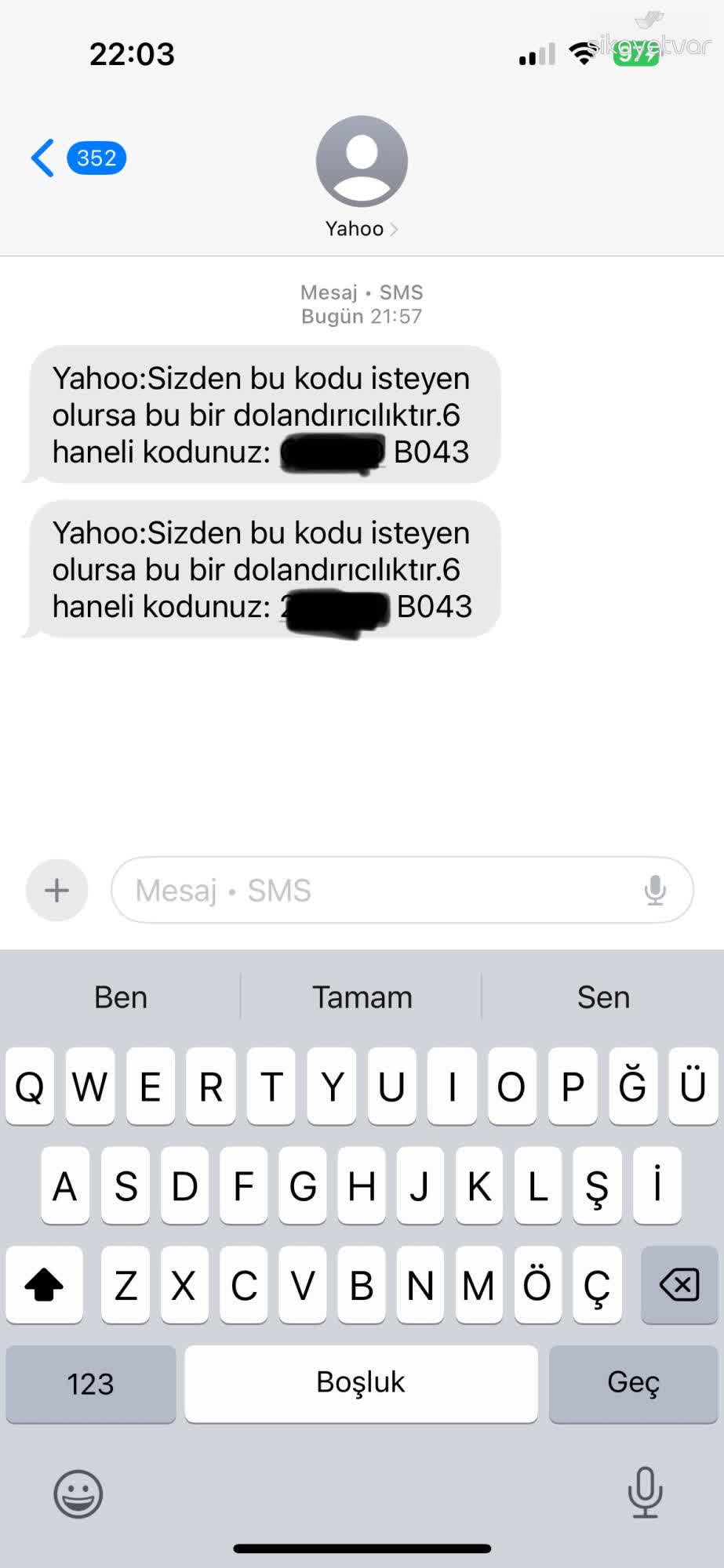Image resolution: width=724 pixels, height=1568 pixels.
Task: Select the 'Tamam' predictive text suggestion
Action: tap(362, 996)
